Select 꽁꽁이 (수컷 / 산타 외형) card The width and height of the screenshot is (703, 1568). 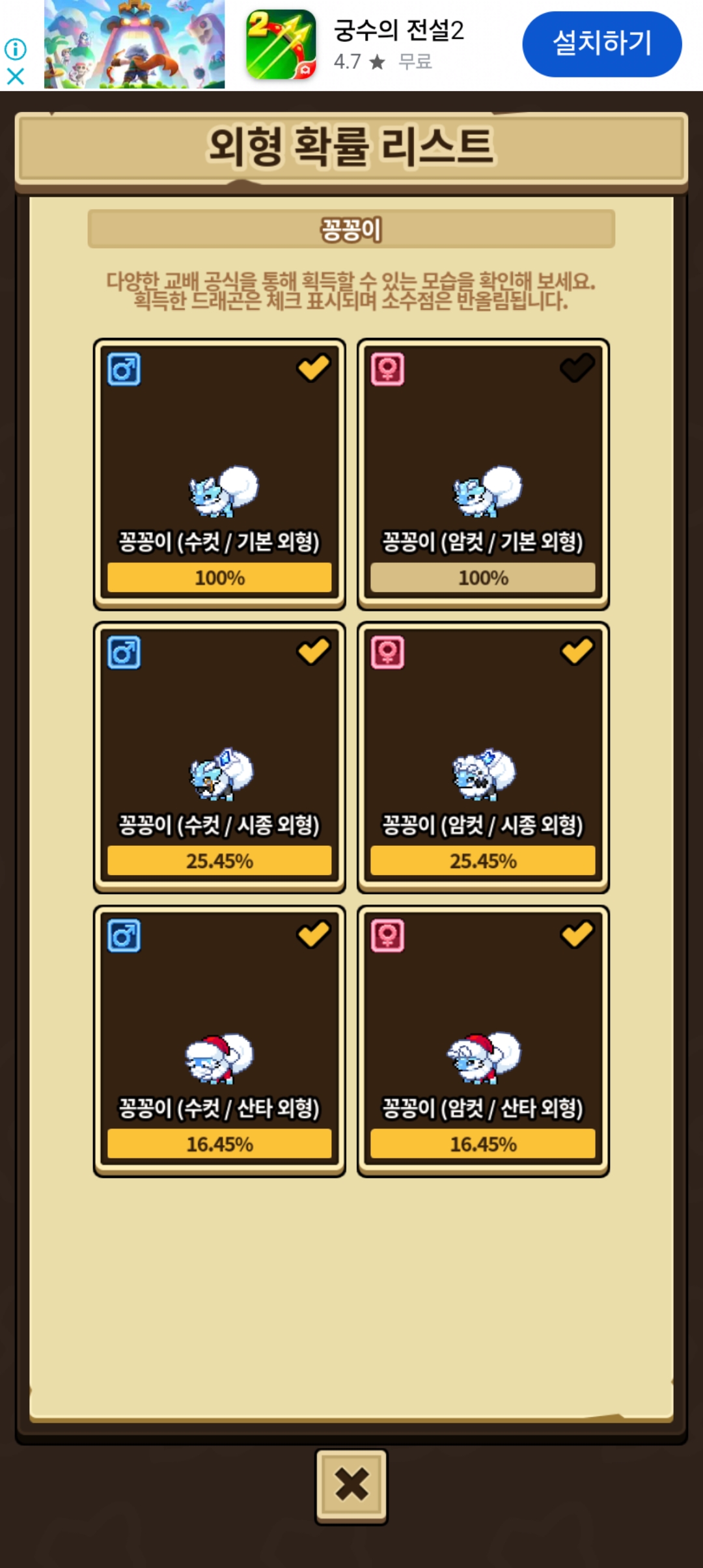[x=219, y=1041]
